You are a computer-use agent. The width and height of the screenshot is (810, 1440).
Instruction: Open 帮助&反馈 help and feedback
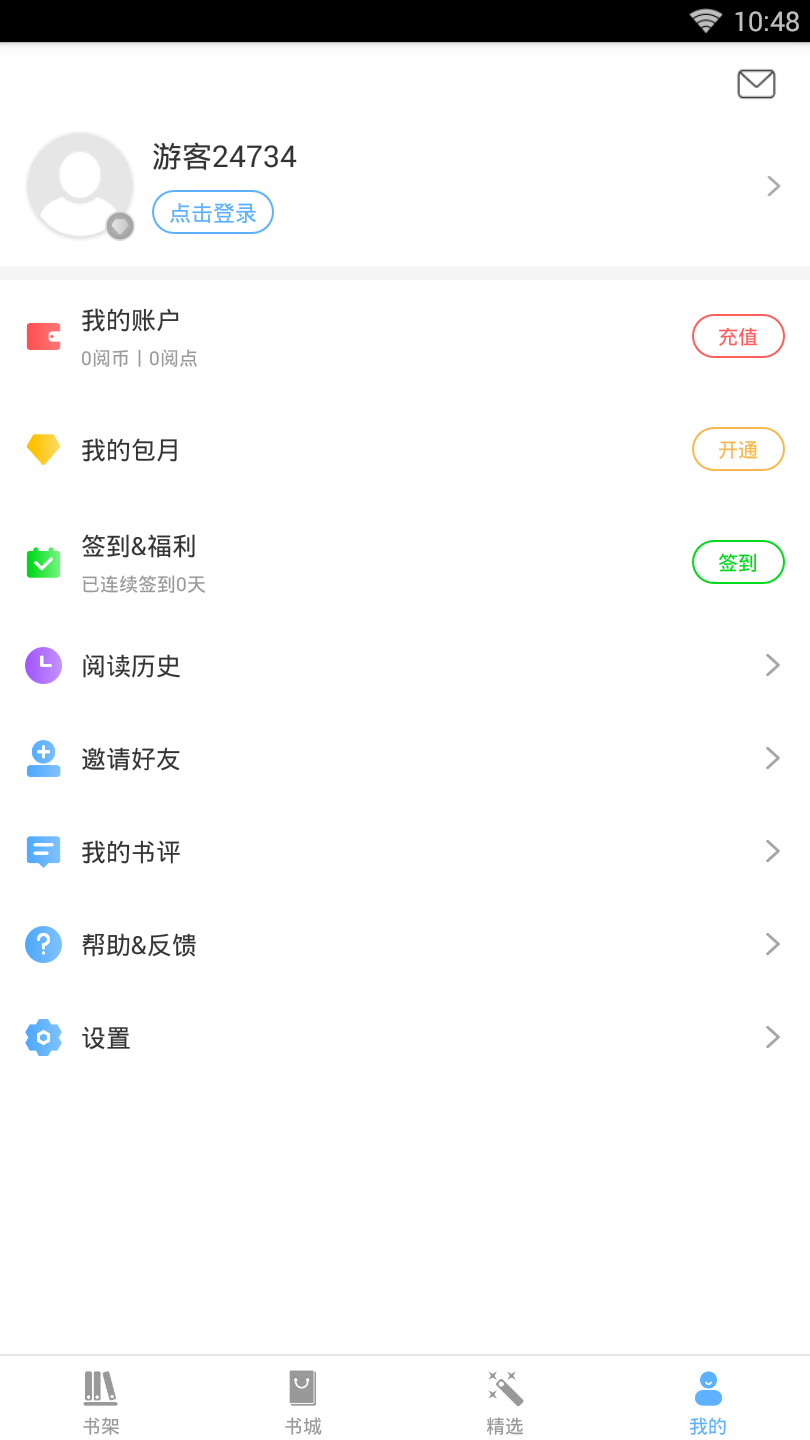(400, 945)
